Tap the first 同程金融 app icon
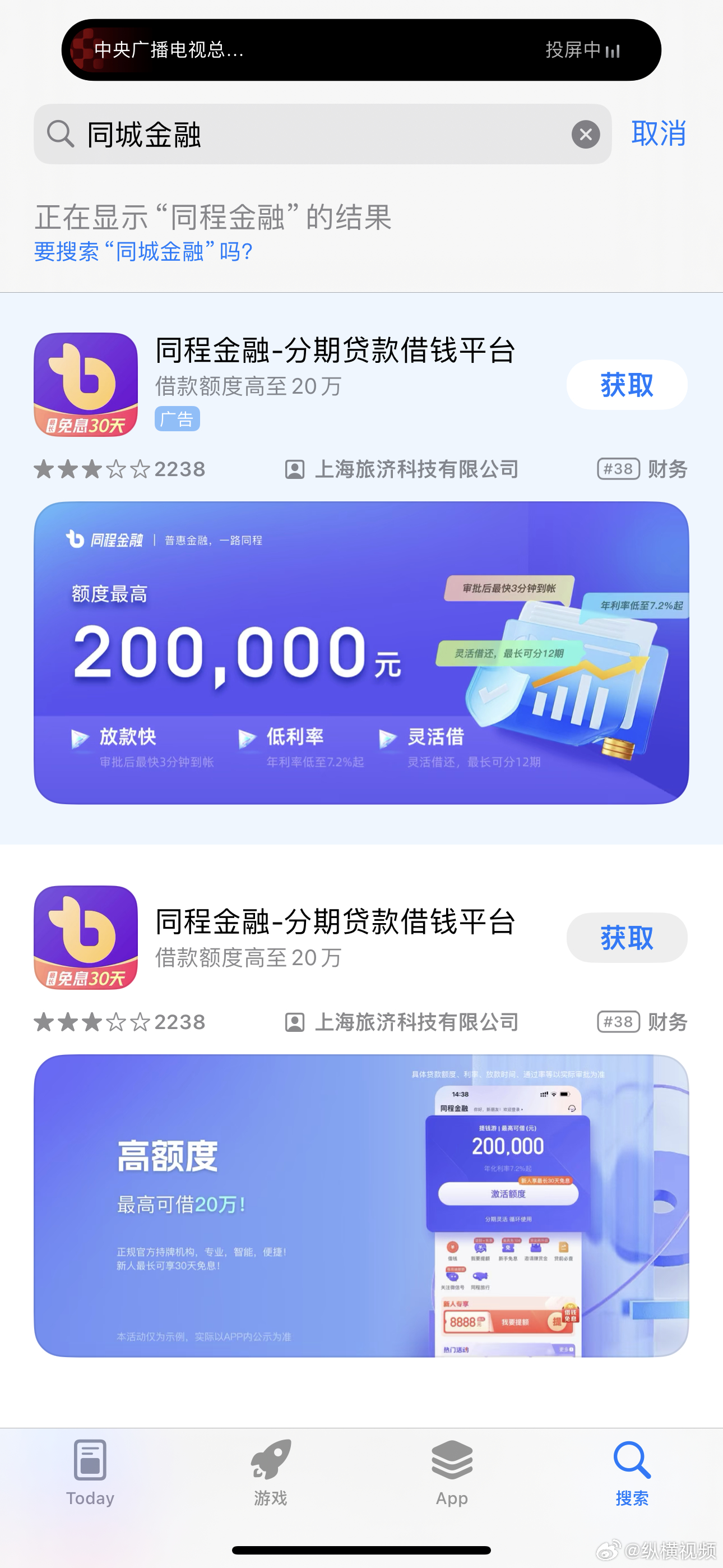 click(86, 384)
